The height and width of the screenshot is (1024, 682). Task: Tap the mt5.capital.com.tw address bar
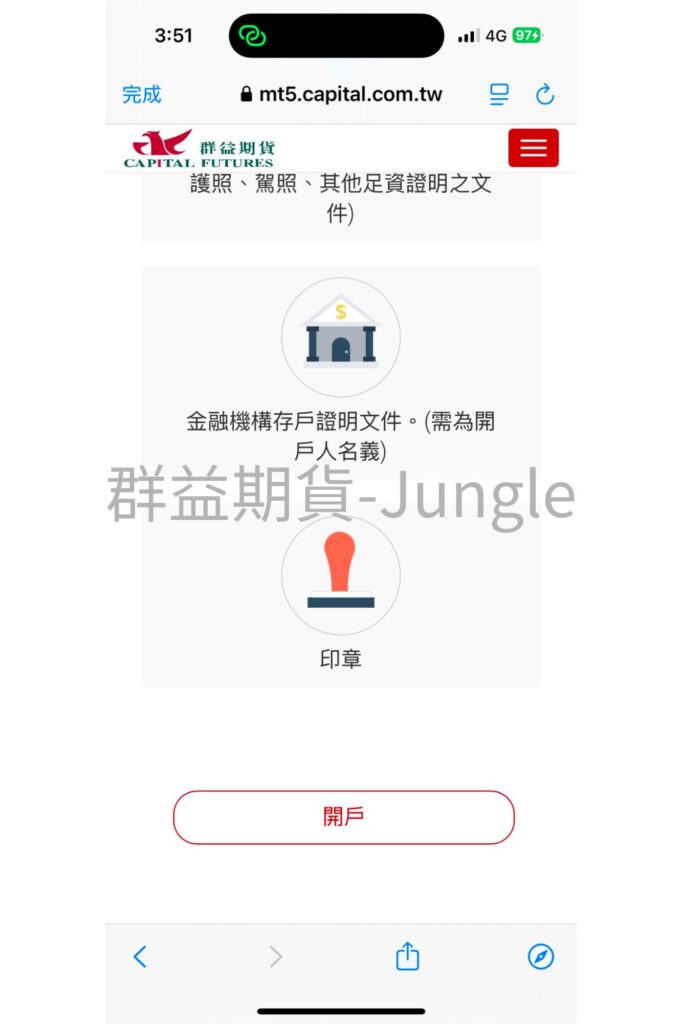[x=341, y=95]
